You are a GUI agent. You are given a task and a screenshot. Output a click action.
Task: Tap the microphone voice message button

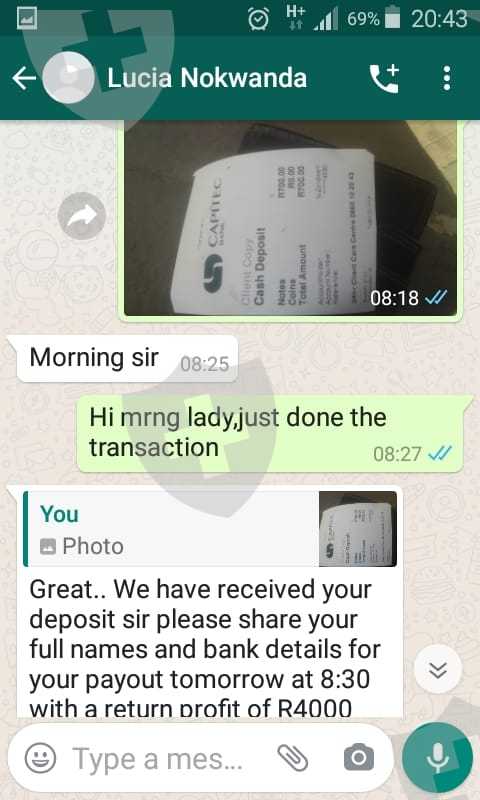tap(437, 758)
